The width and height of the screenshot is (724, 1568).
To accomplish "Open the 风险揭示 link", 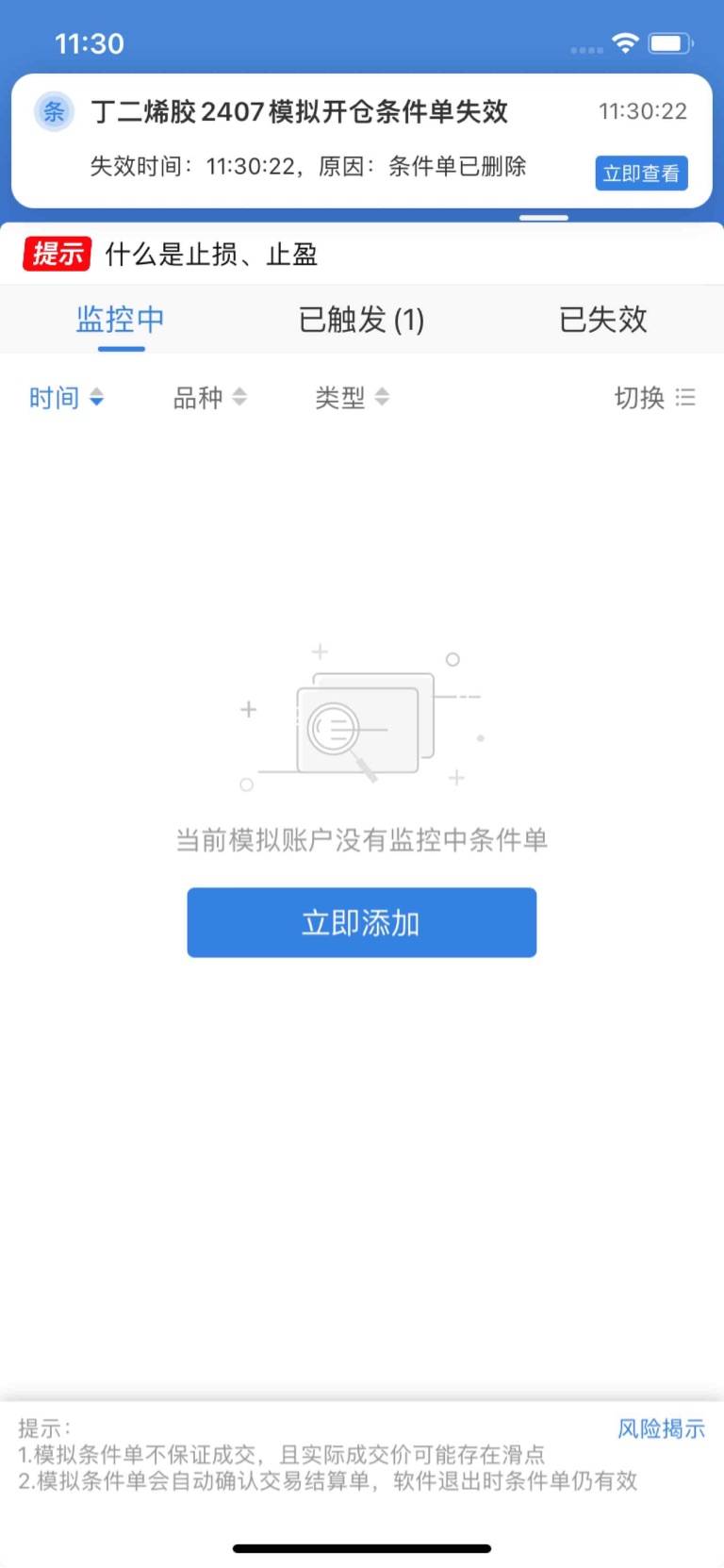I will tap(661, 1428).
